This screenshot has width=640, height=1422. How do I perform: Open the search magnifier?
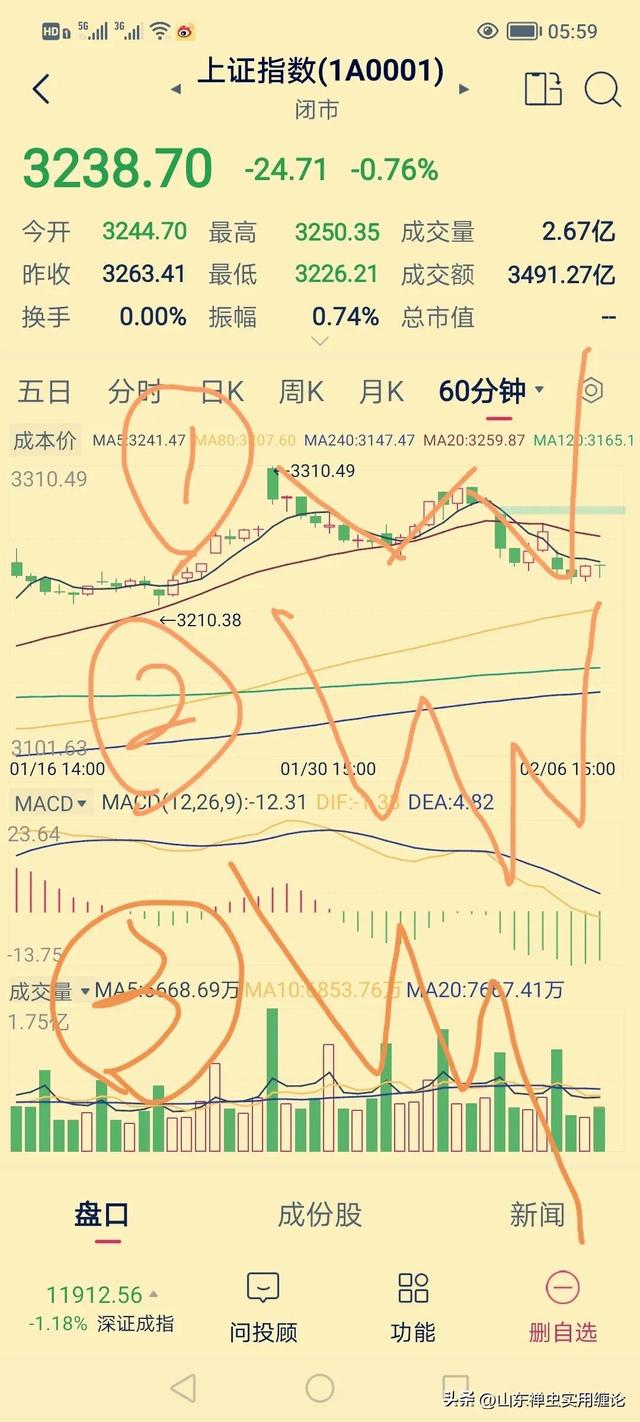[x=602, y=90]
